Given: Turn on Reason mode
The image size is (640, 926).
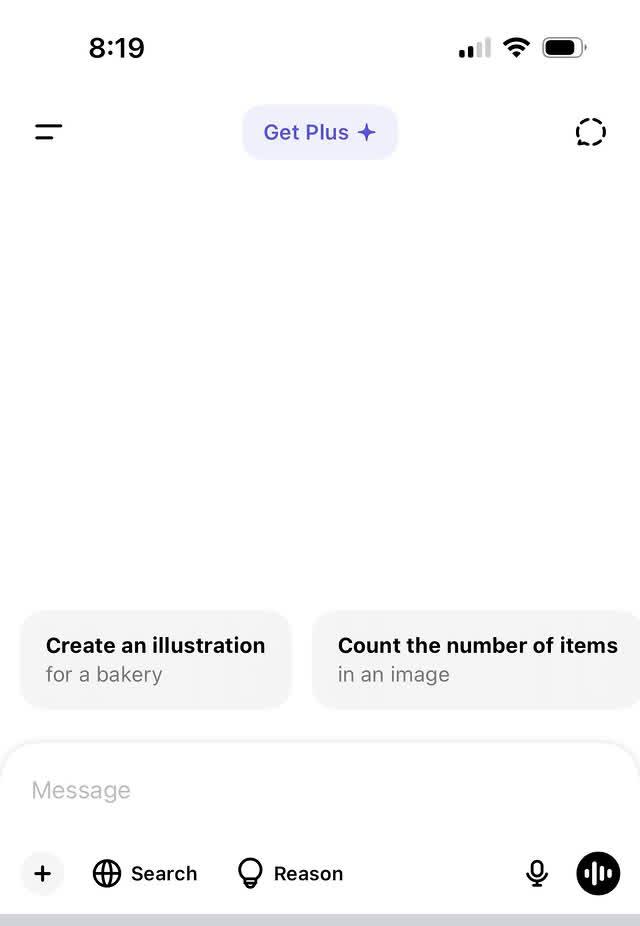Looking at the screenshot, I should pyautogui.click(x=290, y=873).
